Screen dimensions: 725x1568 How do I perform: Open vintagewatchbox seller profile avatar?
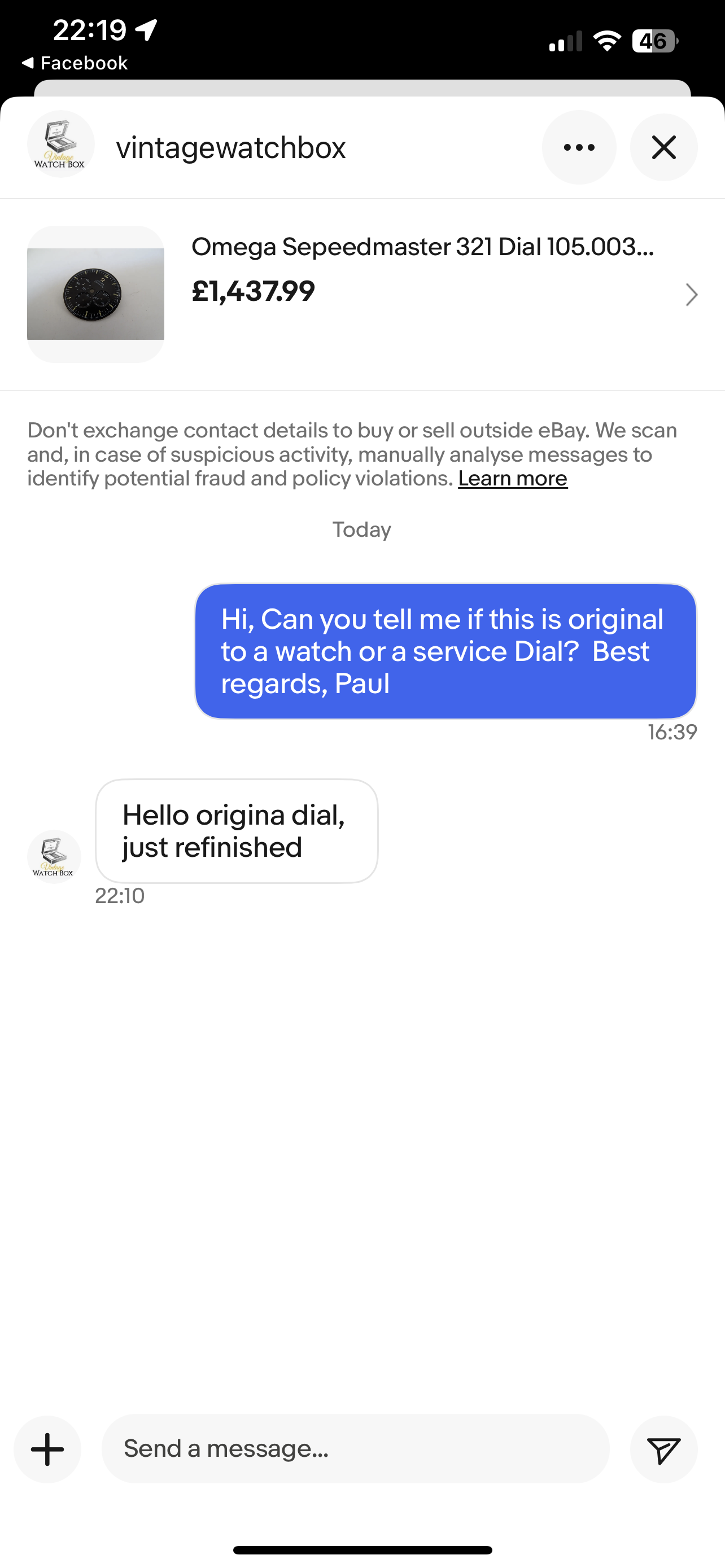[x=61, y=144]
